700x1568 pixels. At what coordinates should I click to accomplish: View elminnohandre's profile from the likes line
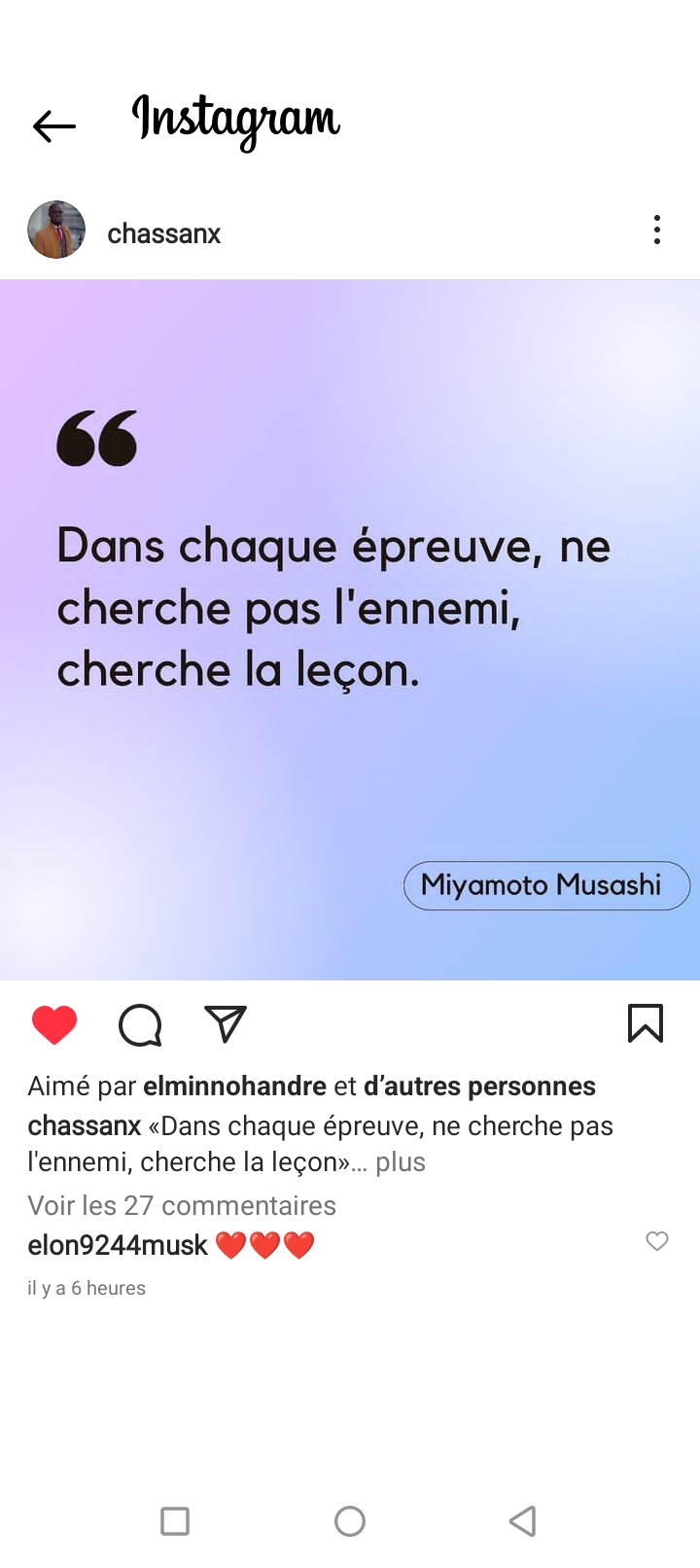click(x=234, y=1086)
